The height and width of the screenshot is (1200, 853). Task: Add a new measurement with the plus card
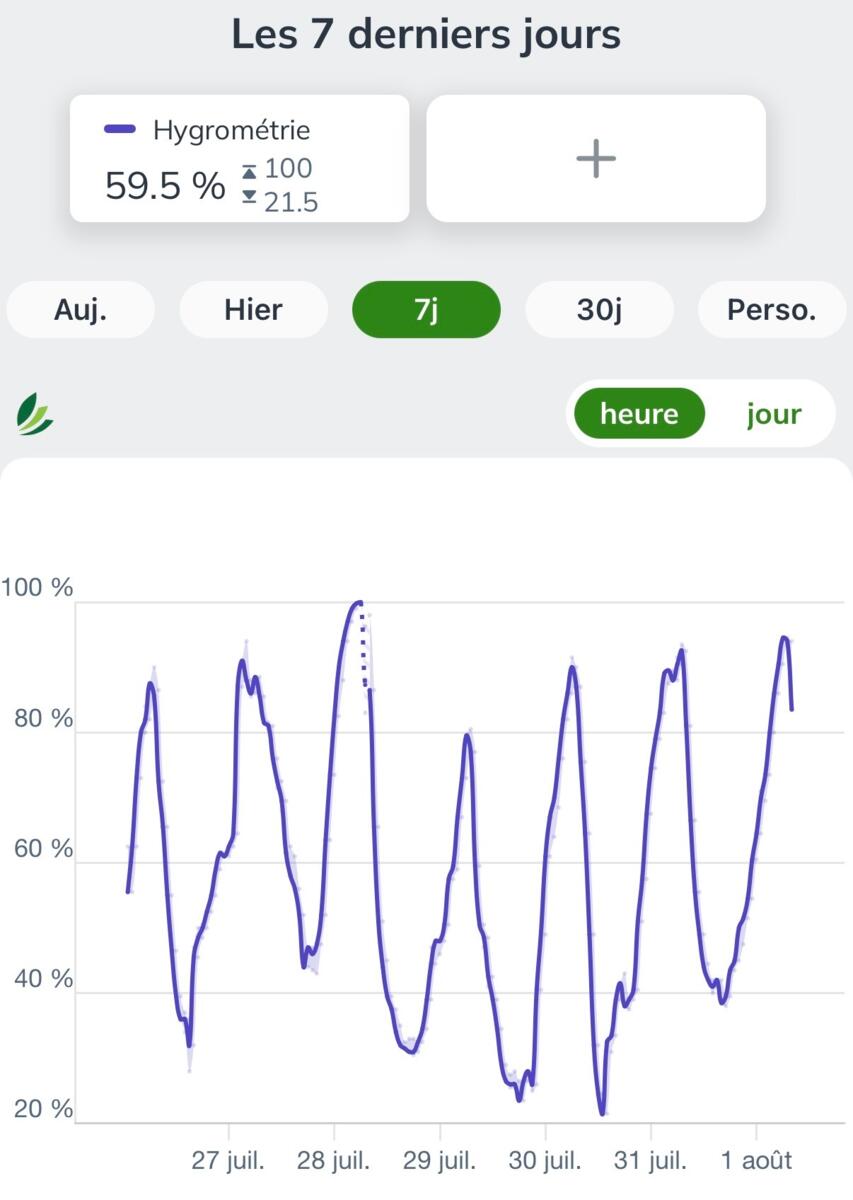pos(596,158)
